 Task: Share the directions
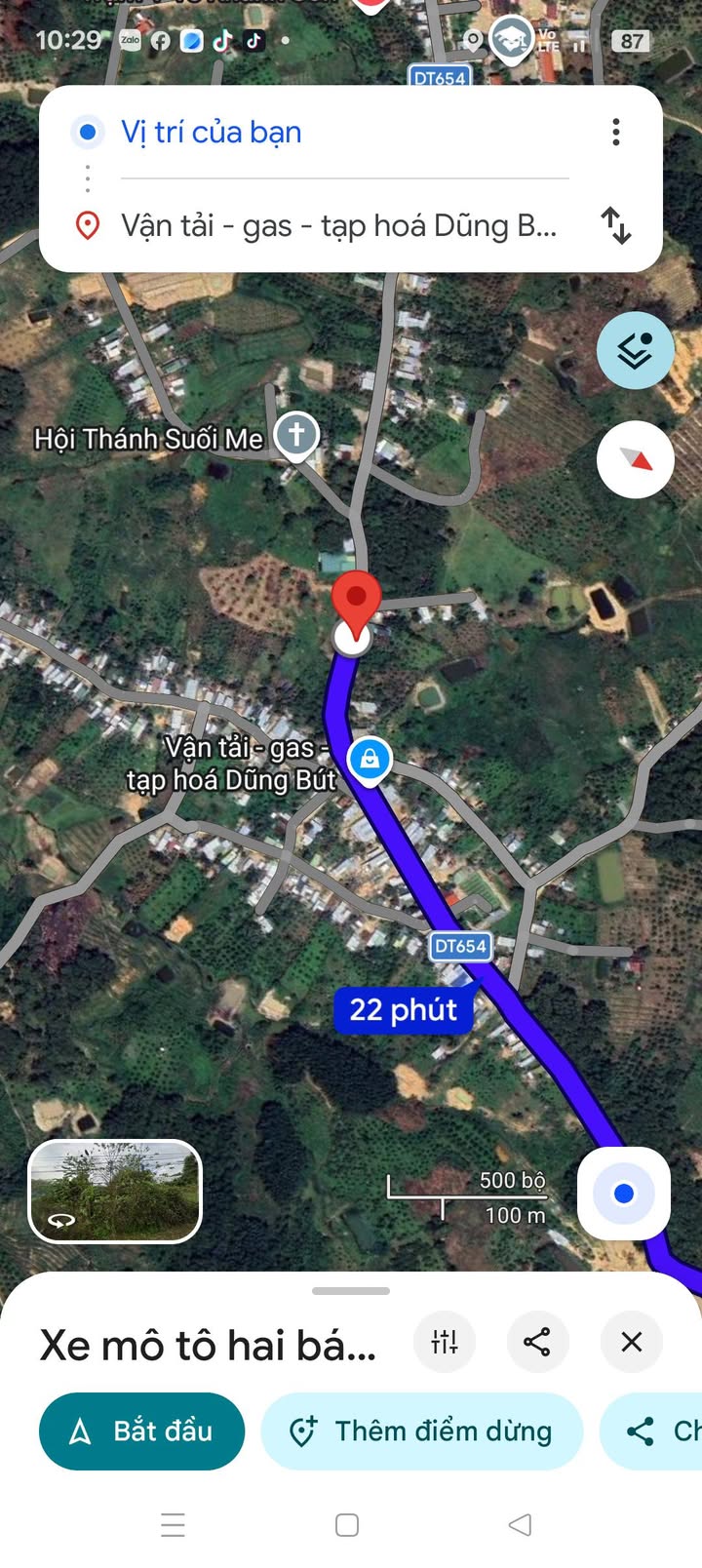point(537,1342)
